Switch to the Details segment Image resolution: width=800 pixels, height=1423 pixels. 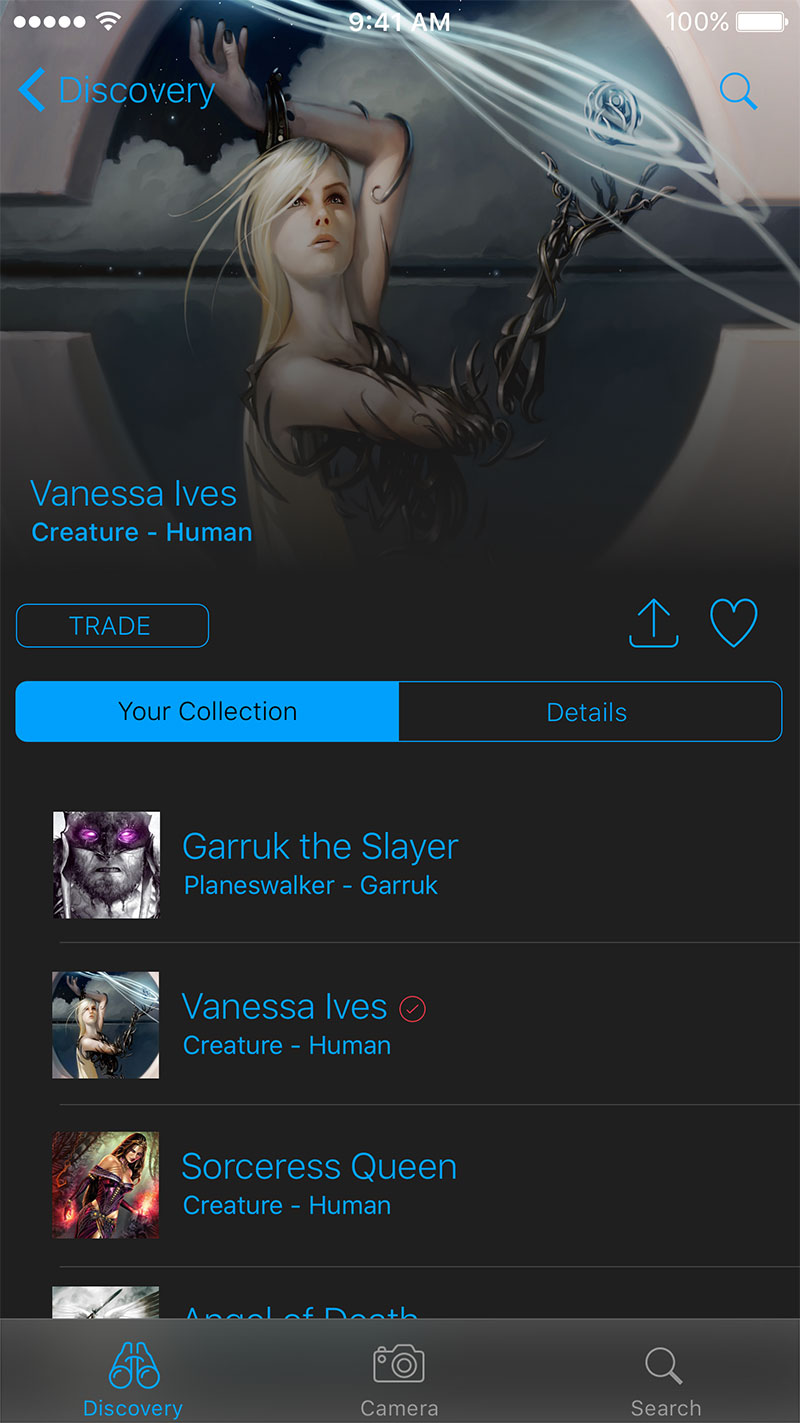pyautogui.click(x=590, y=711)
